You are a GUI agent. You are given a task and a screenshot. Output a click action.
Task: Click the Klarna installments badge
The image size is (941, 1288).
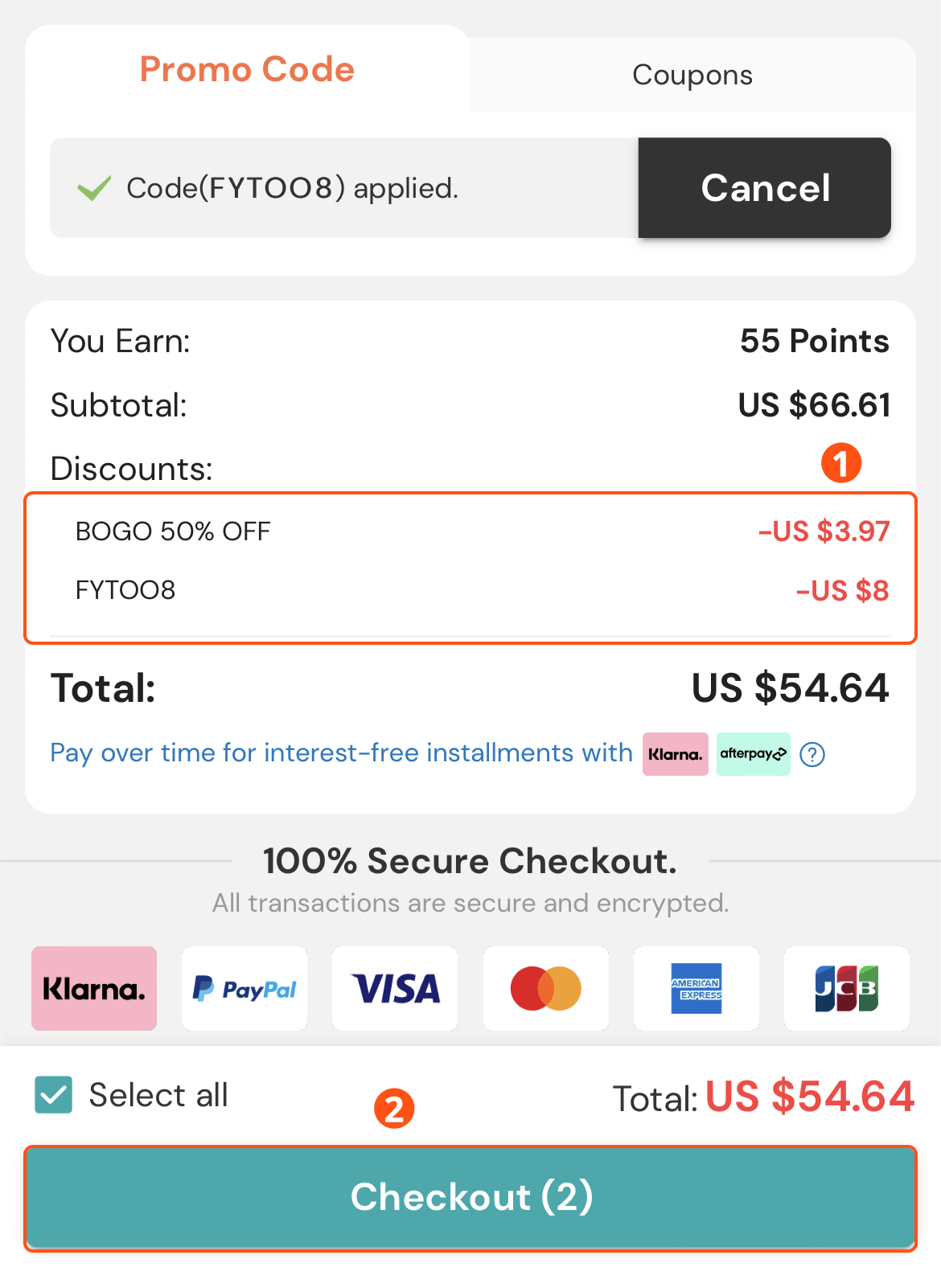[x=675, y=754]
